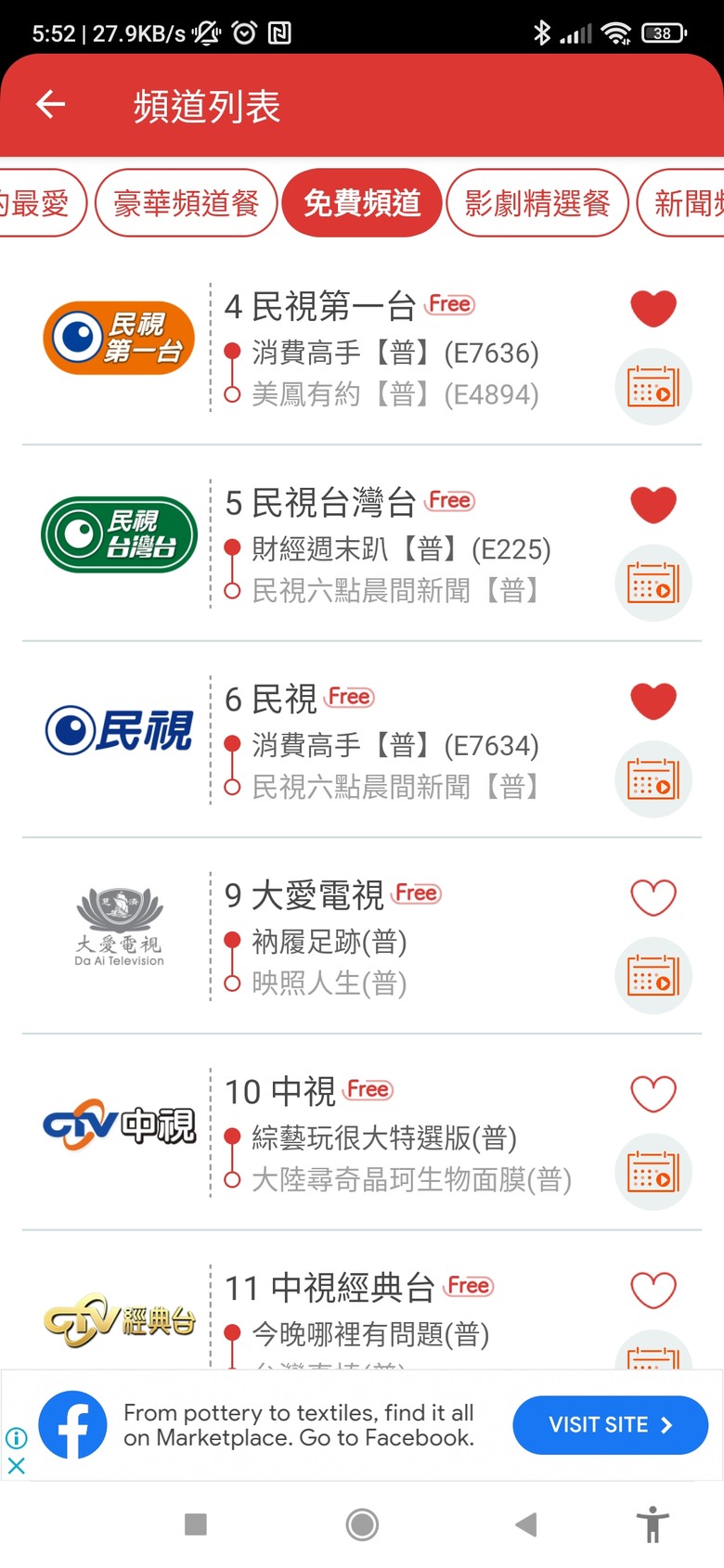Show program schedule for 大愛電視
The image size is (724, 1568).
click(653, 976)
